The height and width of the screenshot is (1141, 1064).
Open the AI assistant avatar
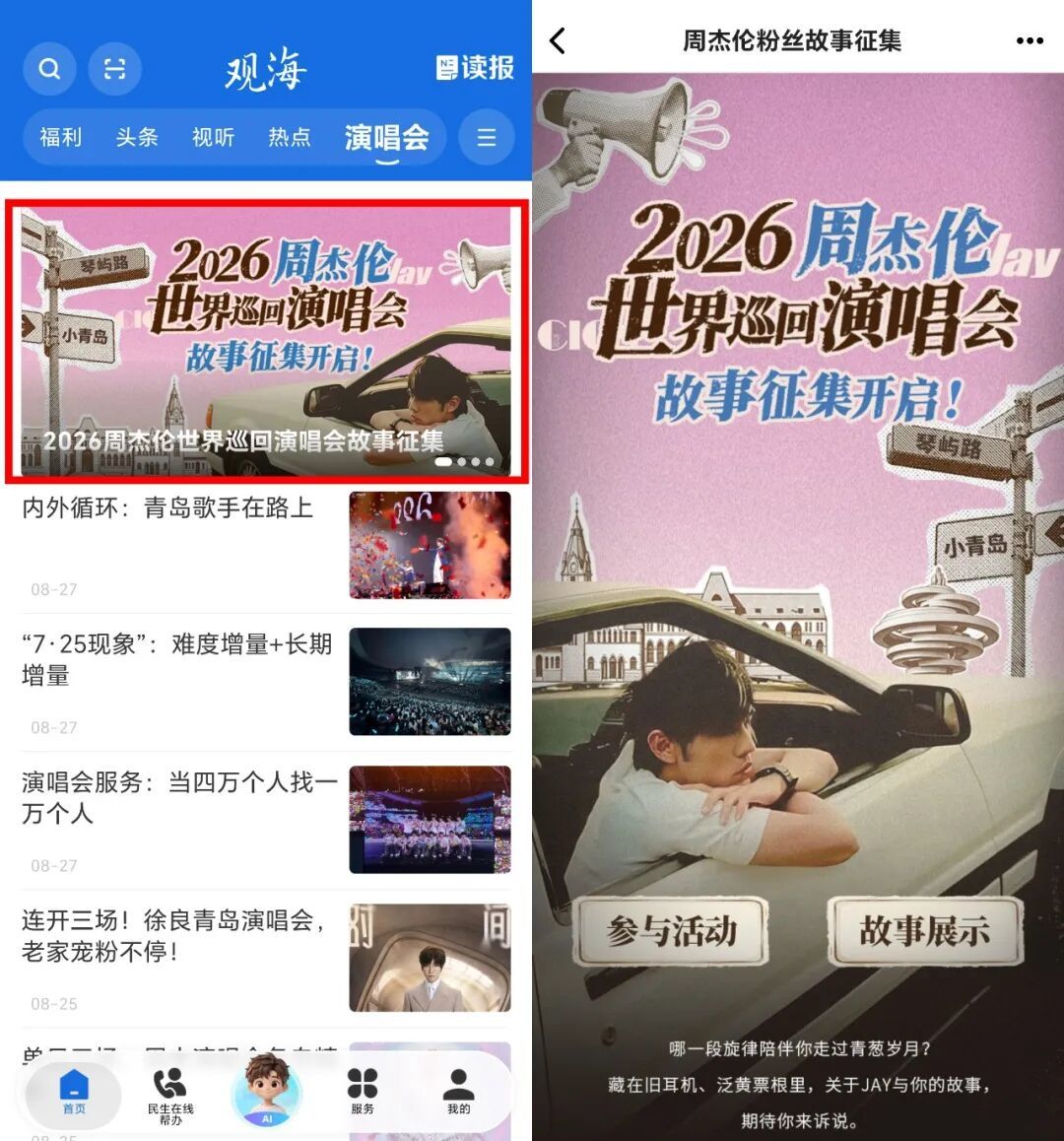[x=266, y=1091]
